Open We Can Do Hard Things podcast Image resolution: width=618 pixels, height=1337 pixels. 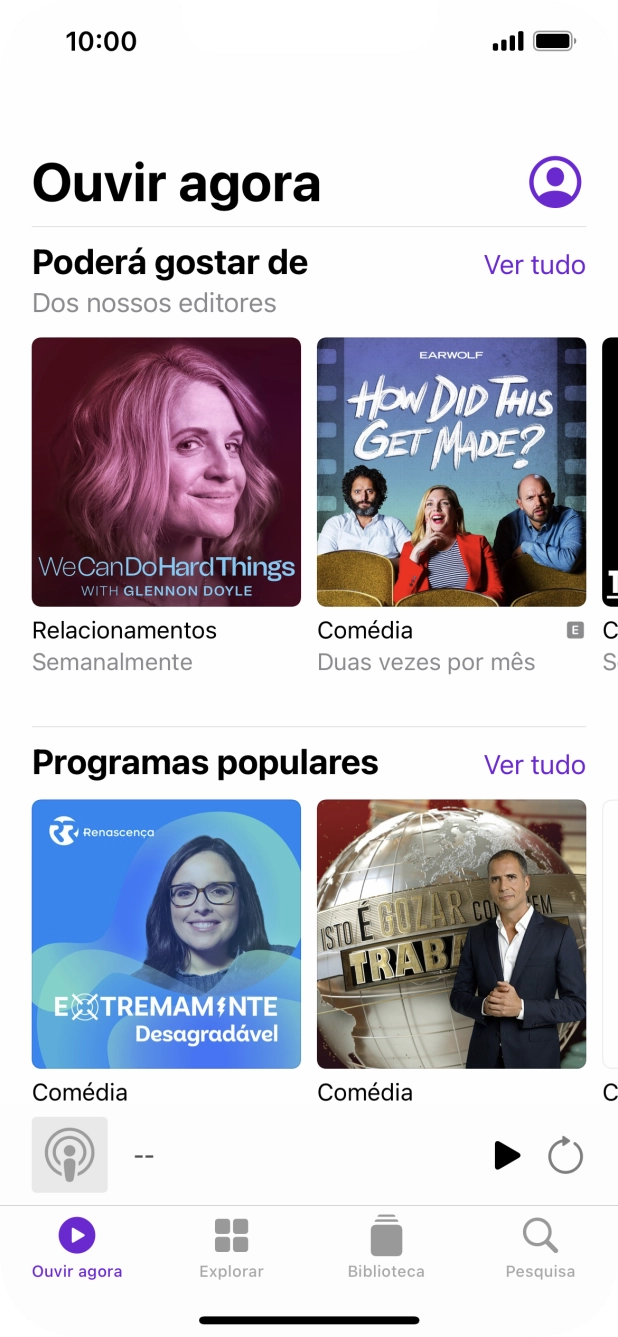tap(166, 472)
